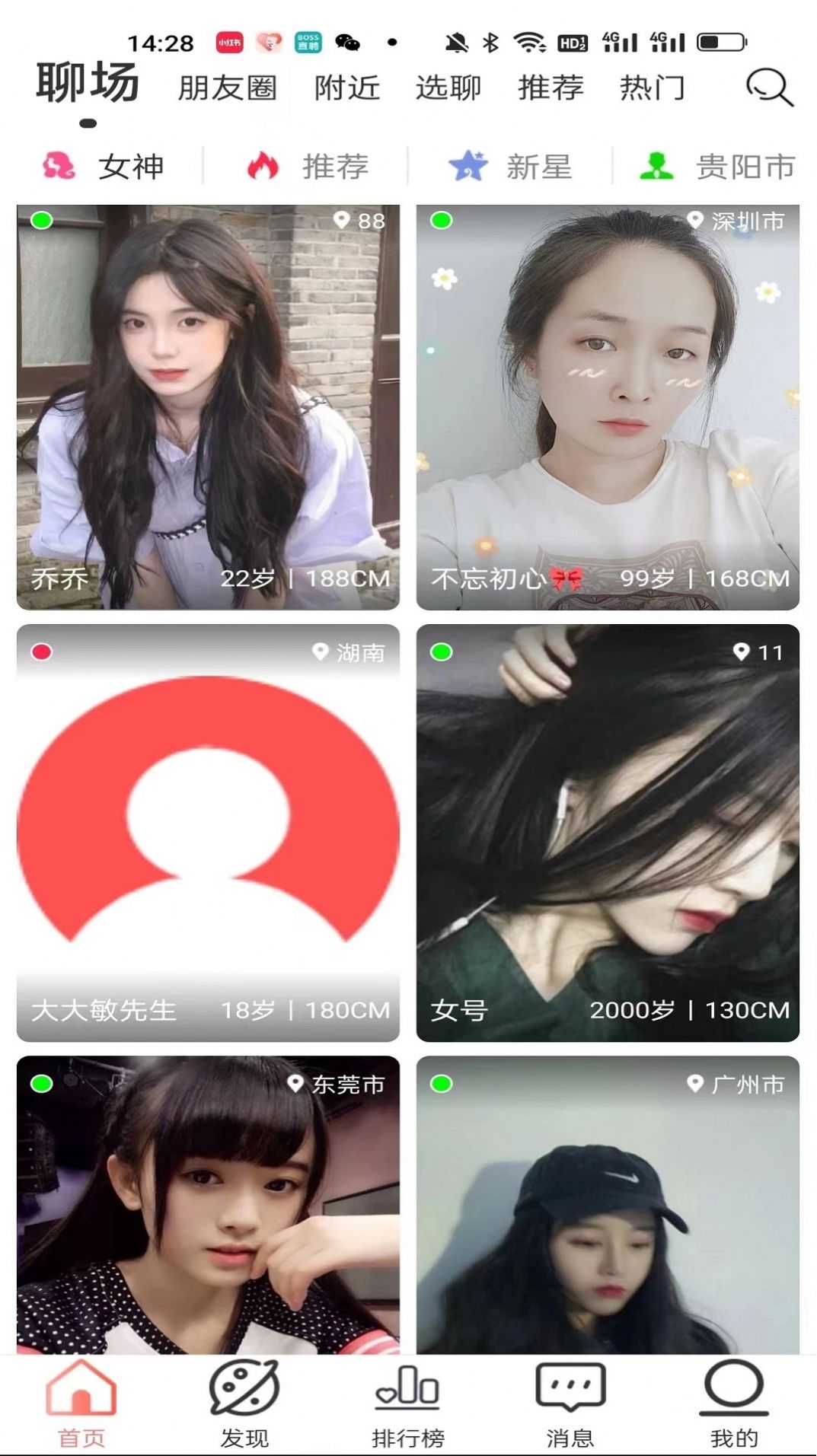The height and width of the screenshot is (1456, 817).
Task: Select the 热门 tab
Action: coord(652,88)
